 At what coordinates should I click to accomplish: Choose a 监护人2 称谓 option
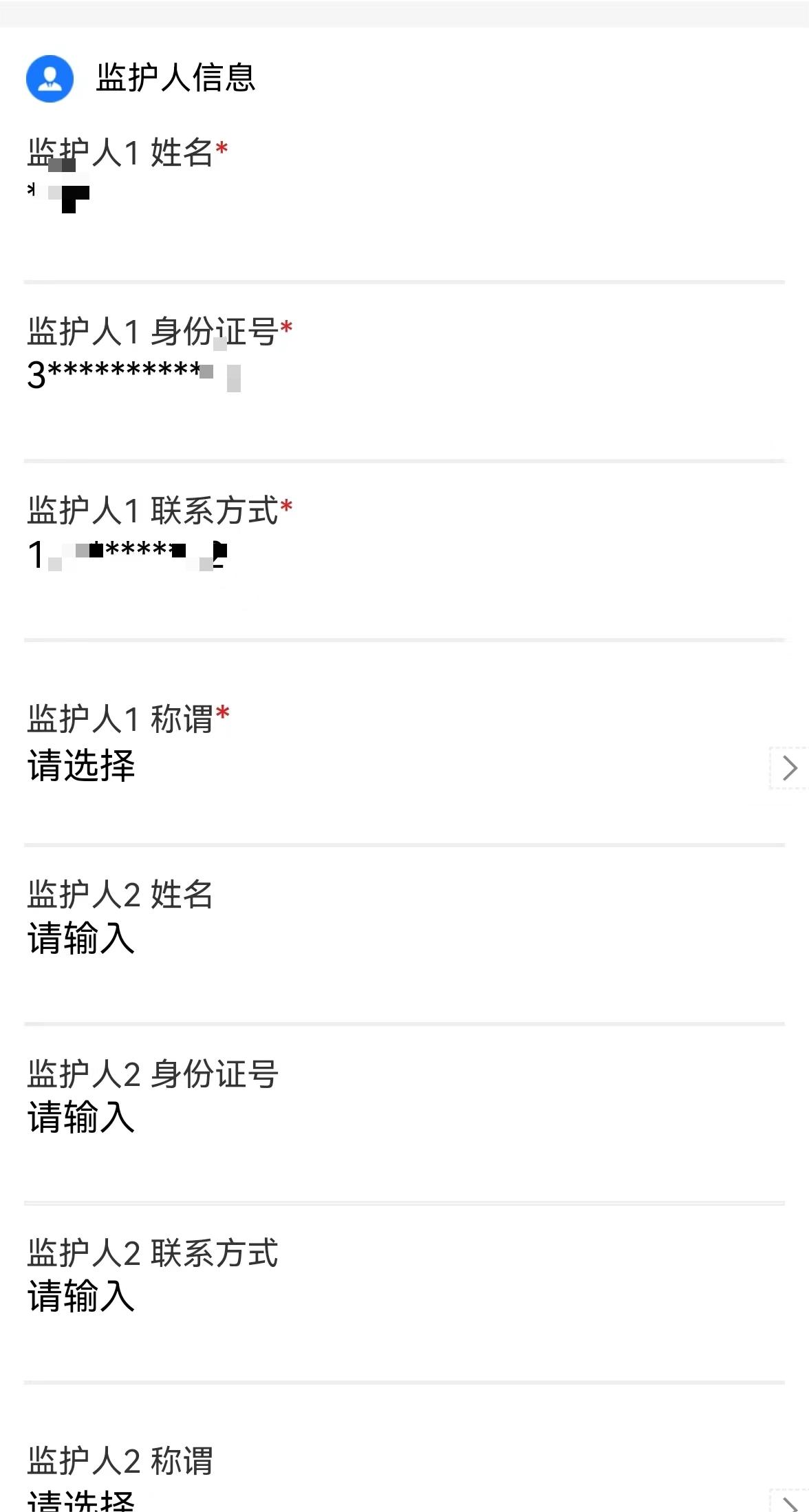[404, 1500]
